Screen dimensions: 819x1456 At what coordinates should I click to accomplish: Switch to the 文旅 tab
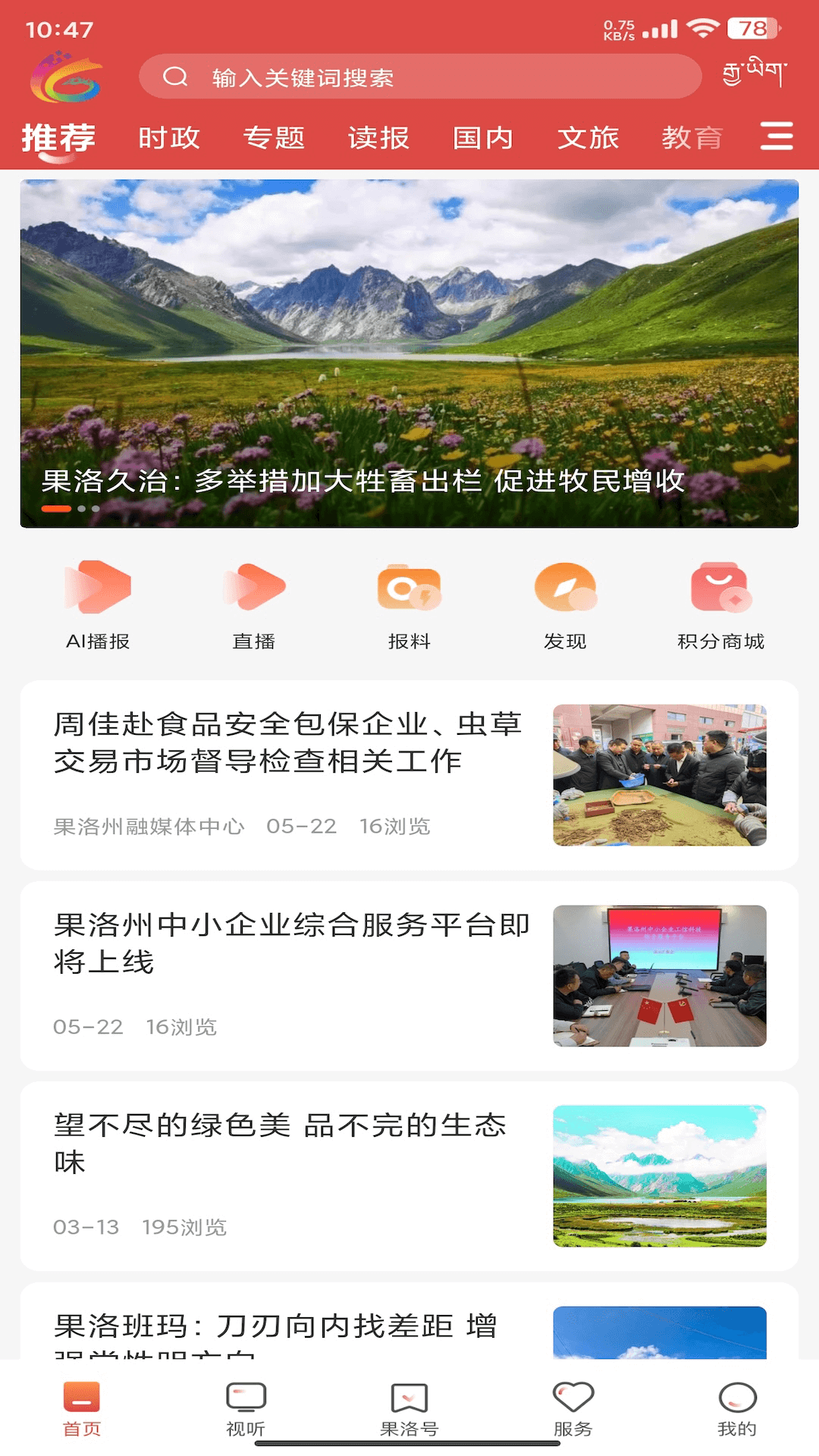588,137
